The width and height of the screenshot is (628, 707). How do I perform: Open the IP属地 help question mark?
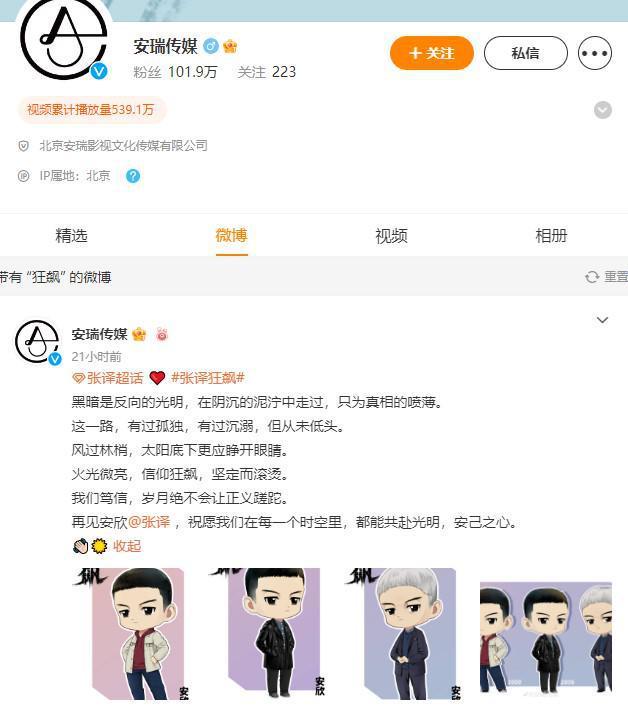[133, 176]
